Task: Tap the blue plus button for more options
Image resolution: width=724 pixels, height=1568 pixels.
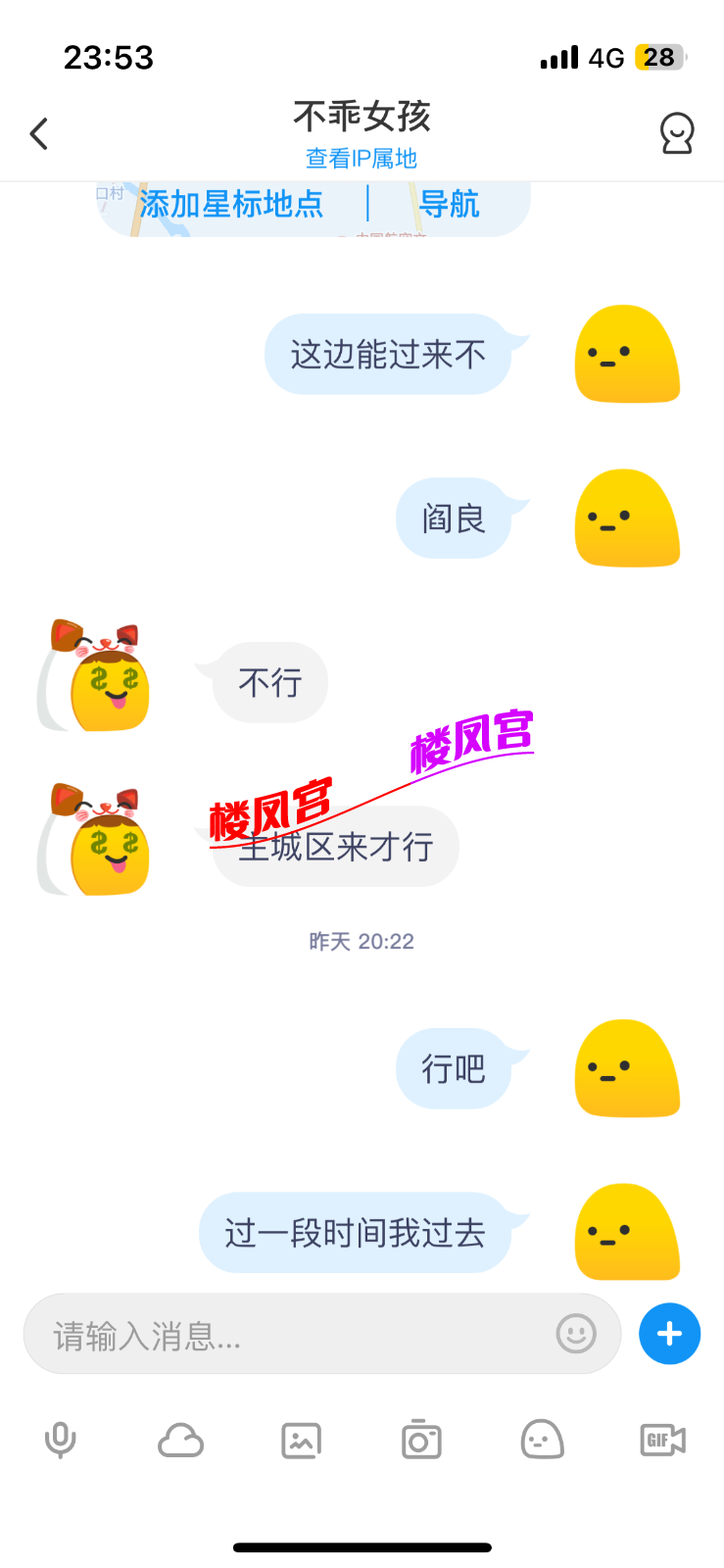Action: coord(669,1334)
